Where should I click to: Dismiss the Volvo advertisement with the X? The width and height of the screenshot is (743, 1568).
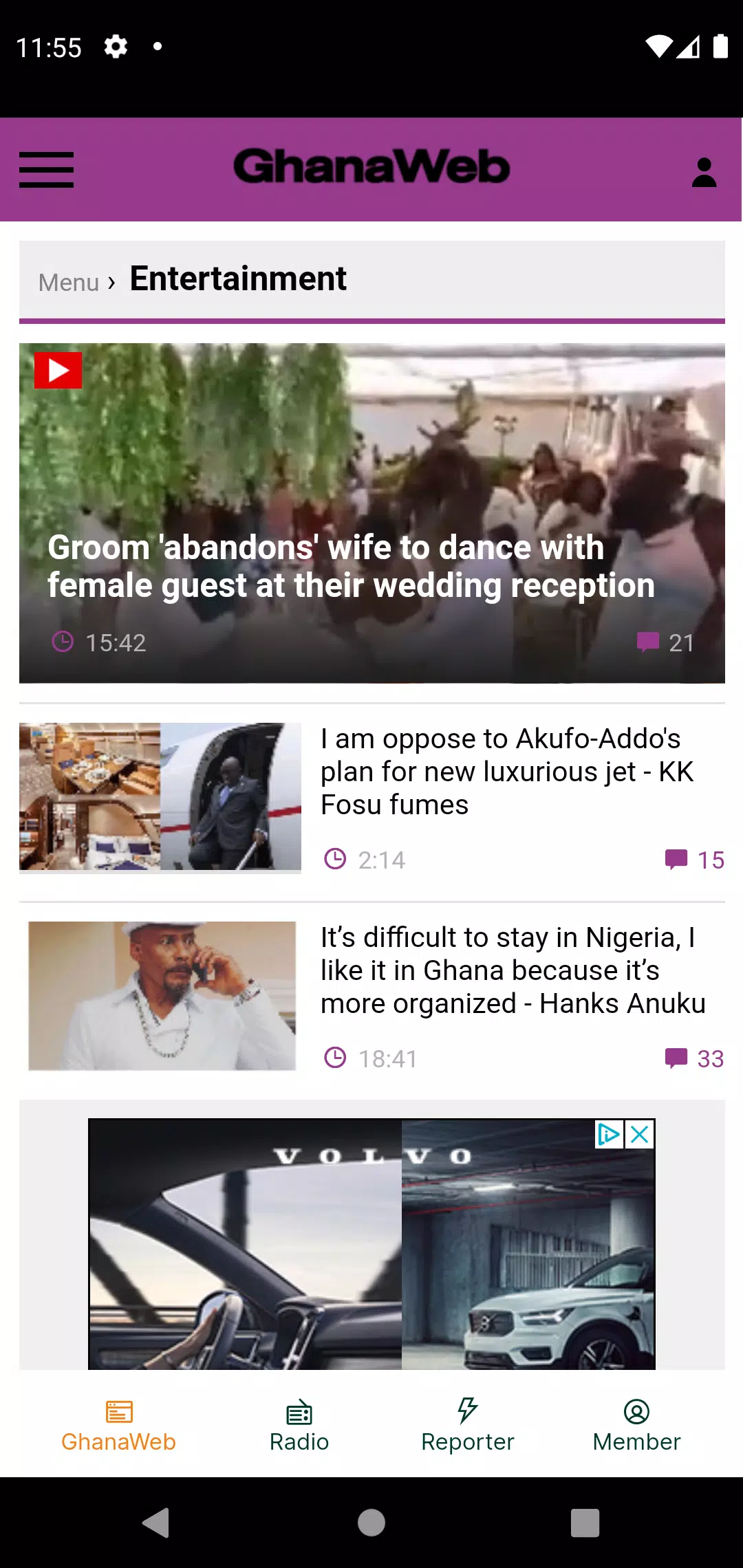pyautogui.click(x=638, y=1133)
